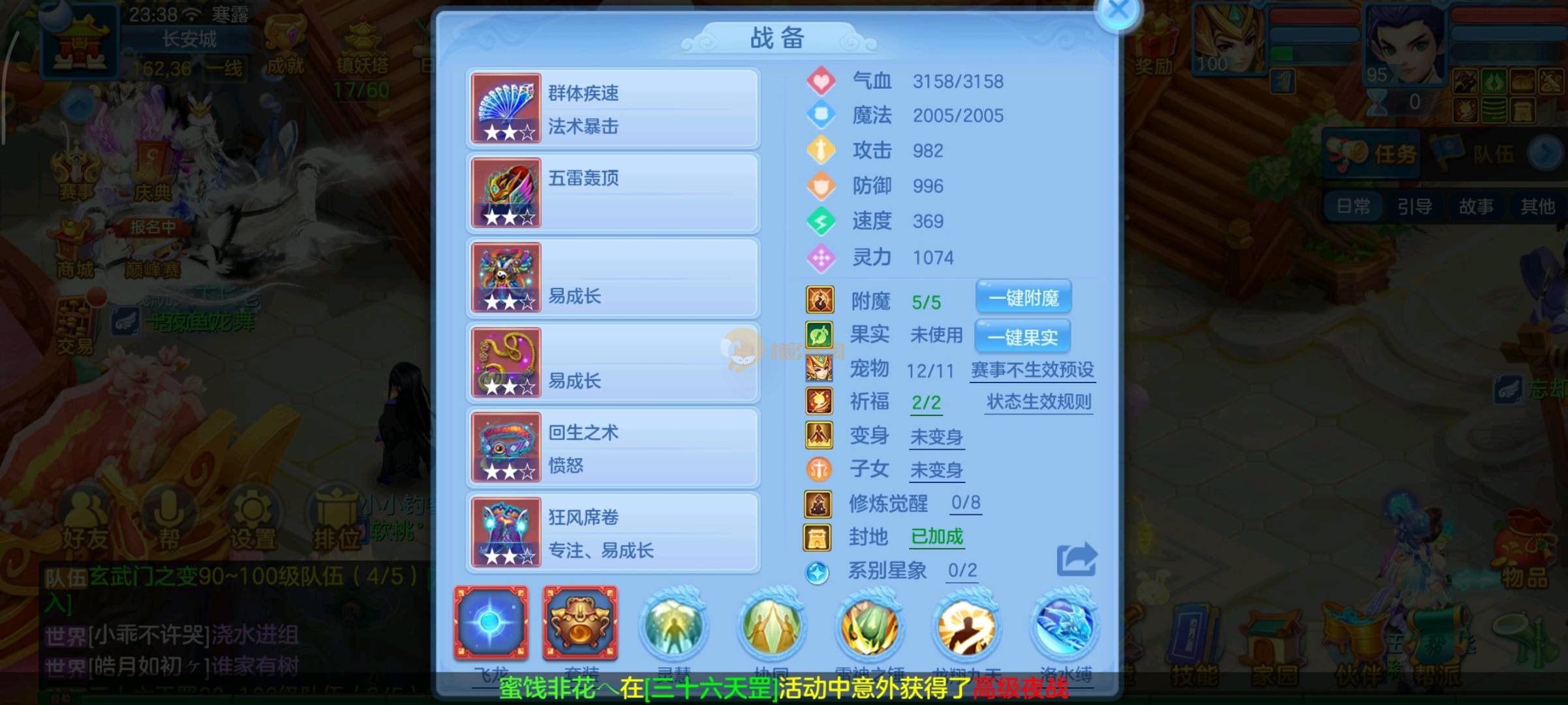Tap 未变身 next to 变身

click(936, 437)
